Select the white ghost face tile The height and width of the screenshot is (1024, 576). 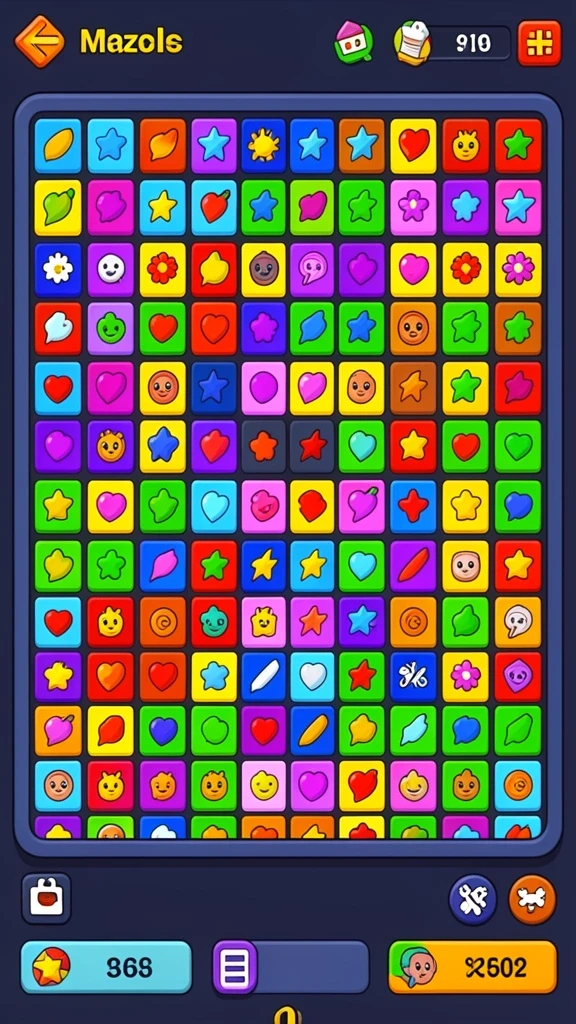[x=111, y=269]
